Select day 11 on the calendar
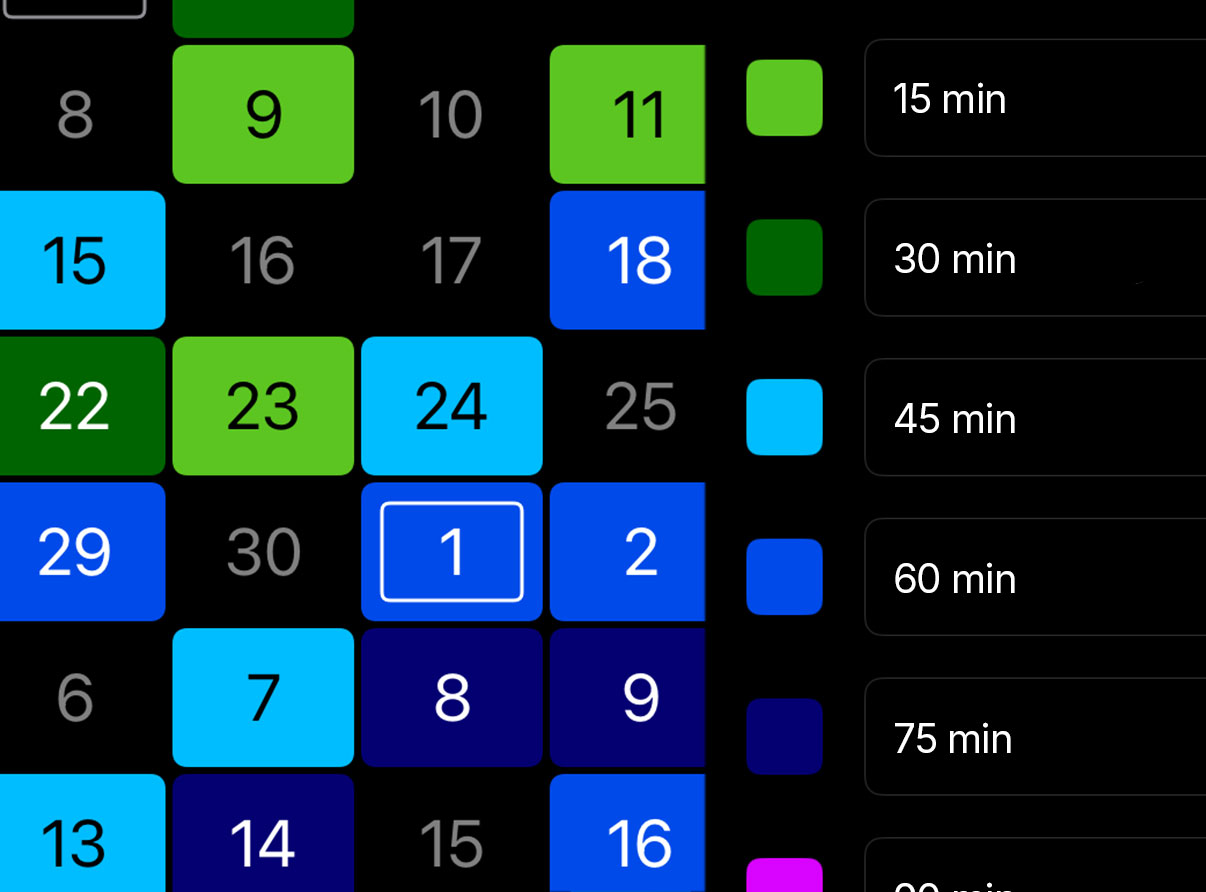This screenshot has width=1206, height=892. coord(628,114)
